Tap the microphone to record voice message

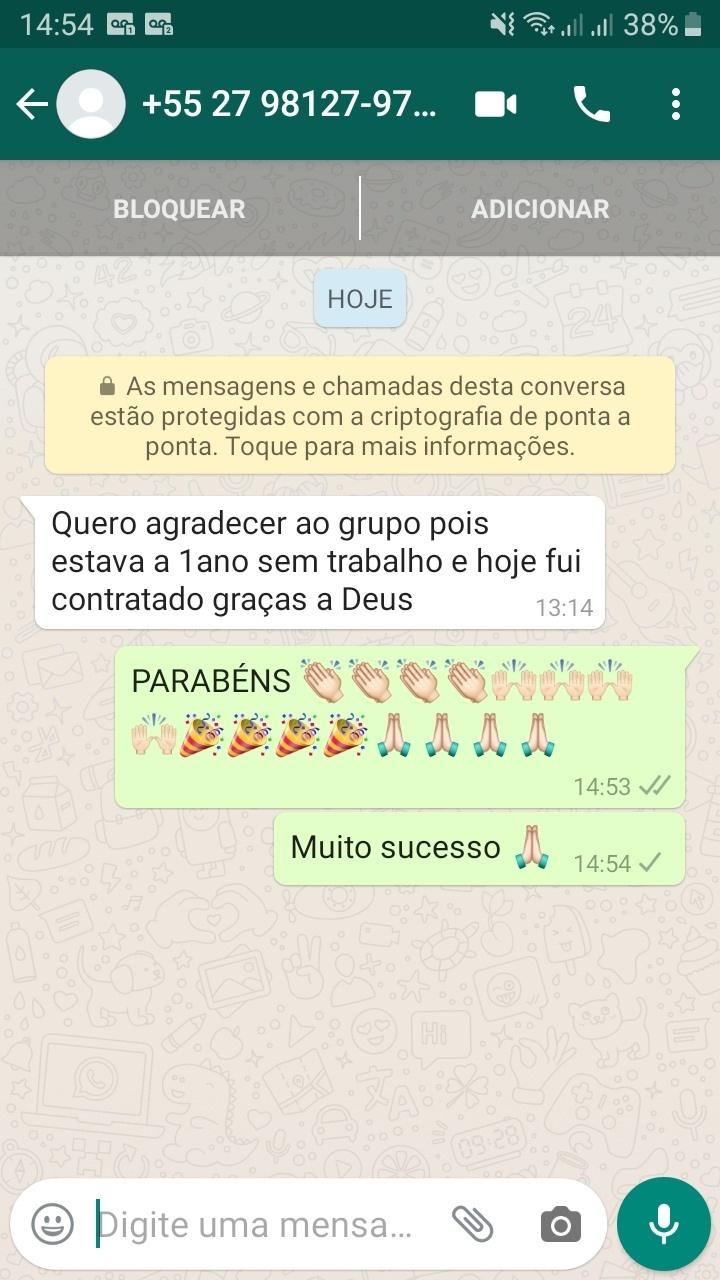click(663, 1223)
